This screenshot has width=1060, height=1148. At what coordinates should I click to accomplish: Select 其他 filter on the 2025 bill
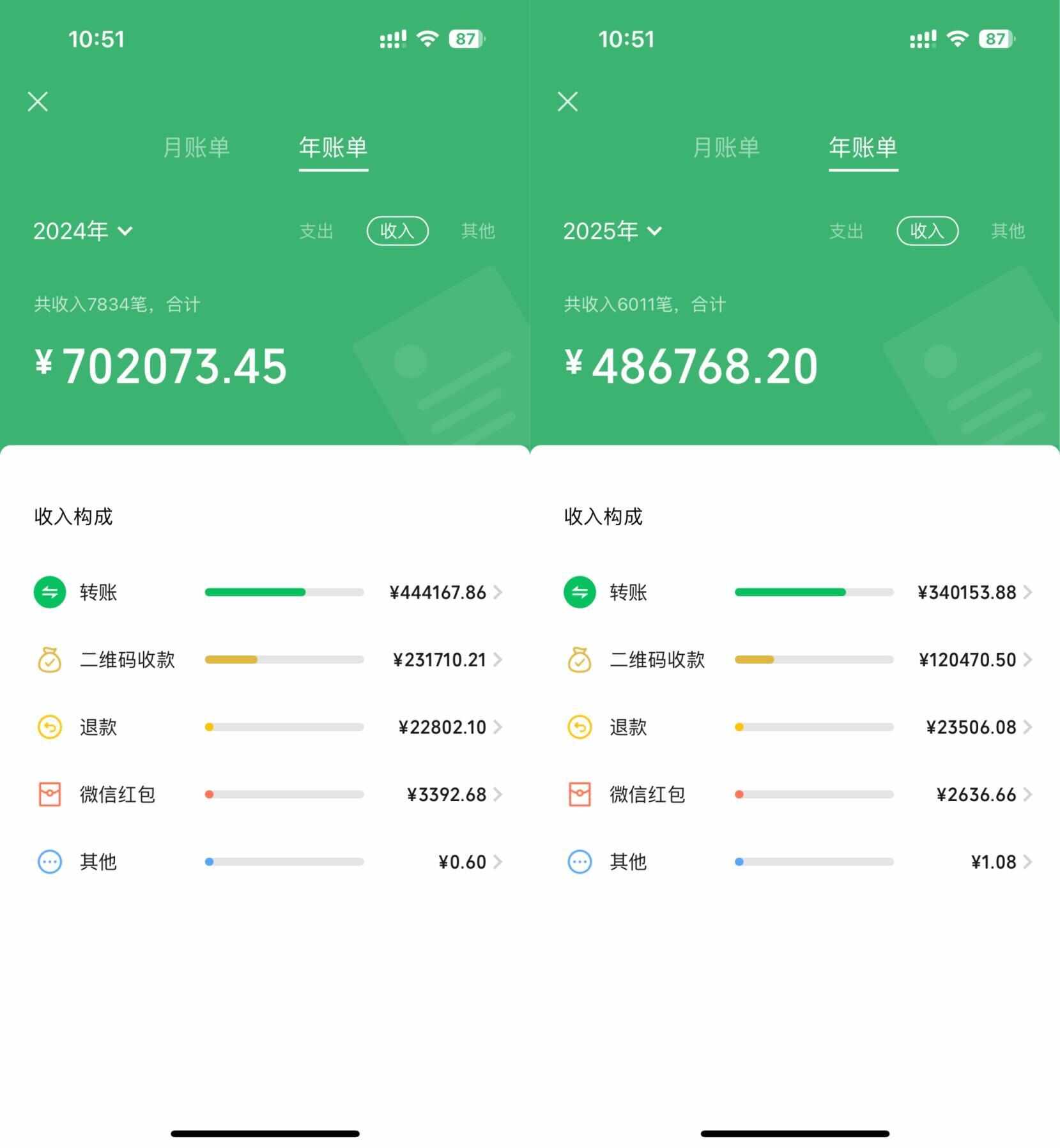(x=1008, y=231)
